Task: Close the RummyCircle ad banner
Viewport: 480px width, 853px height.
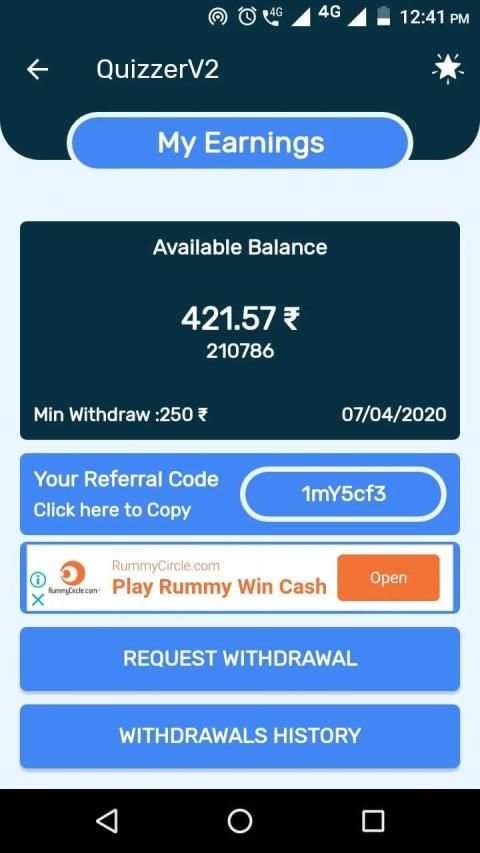Action: [38, 600]
